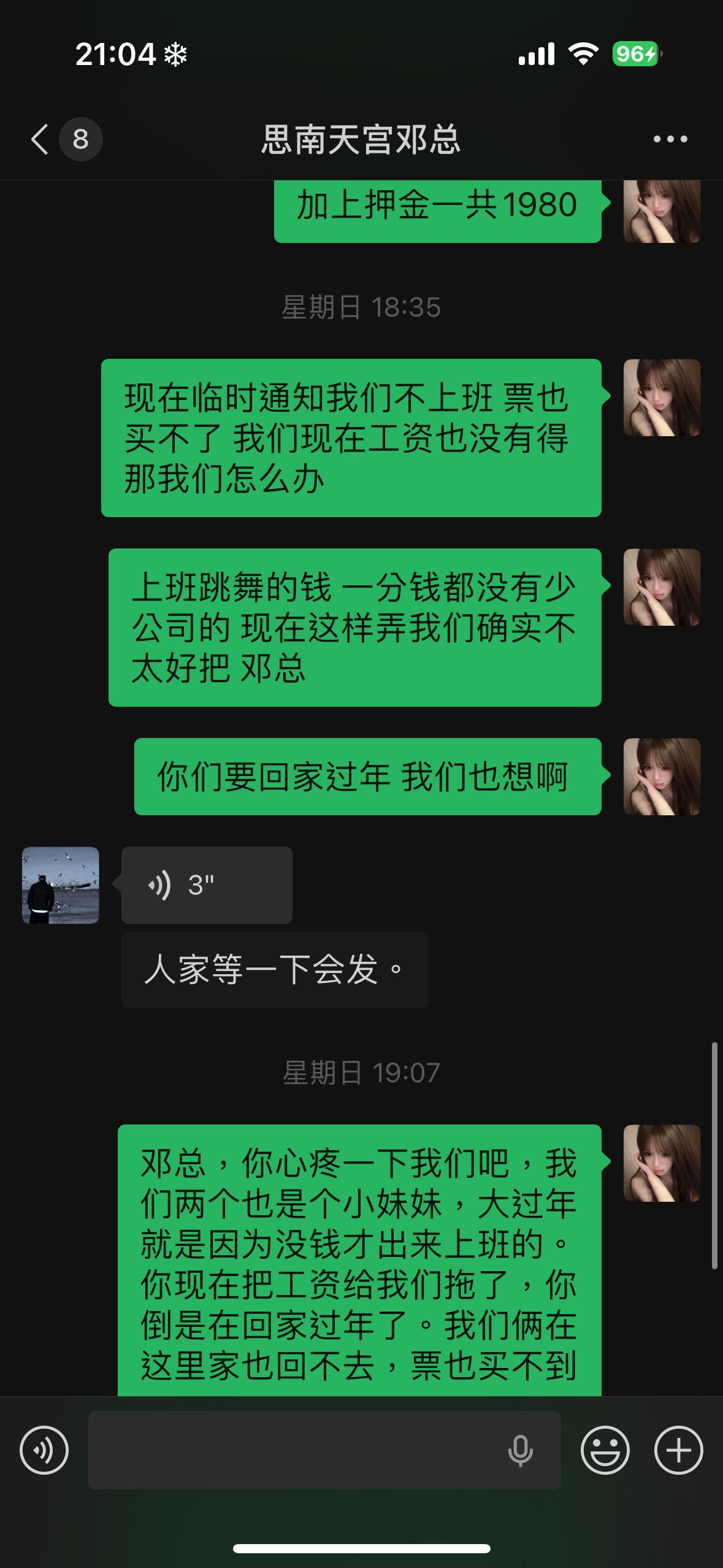The image size is (723, 1568).
Task: Tap own avatar beside 加上押金一共1980
Action: (x=662, y=212)
